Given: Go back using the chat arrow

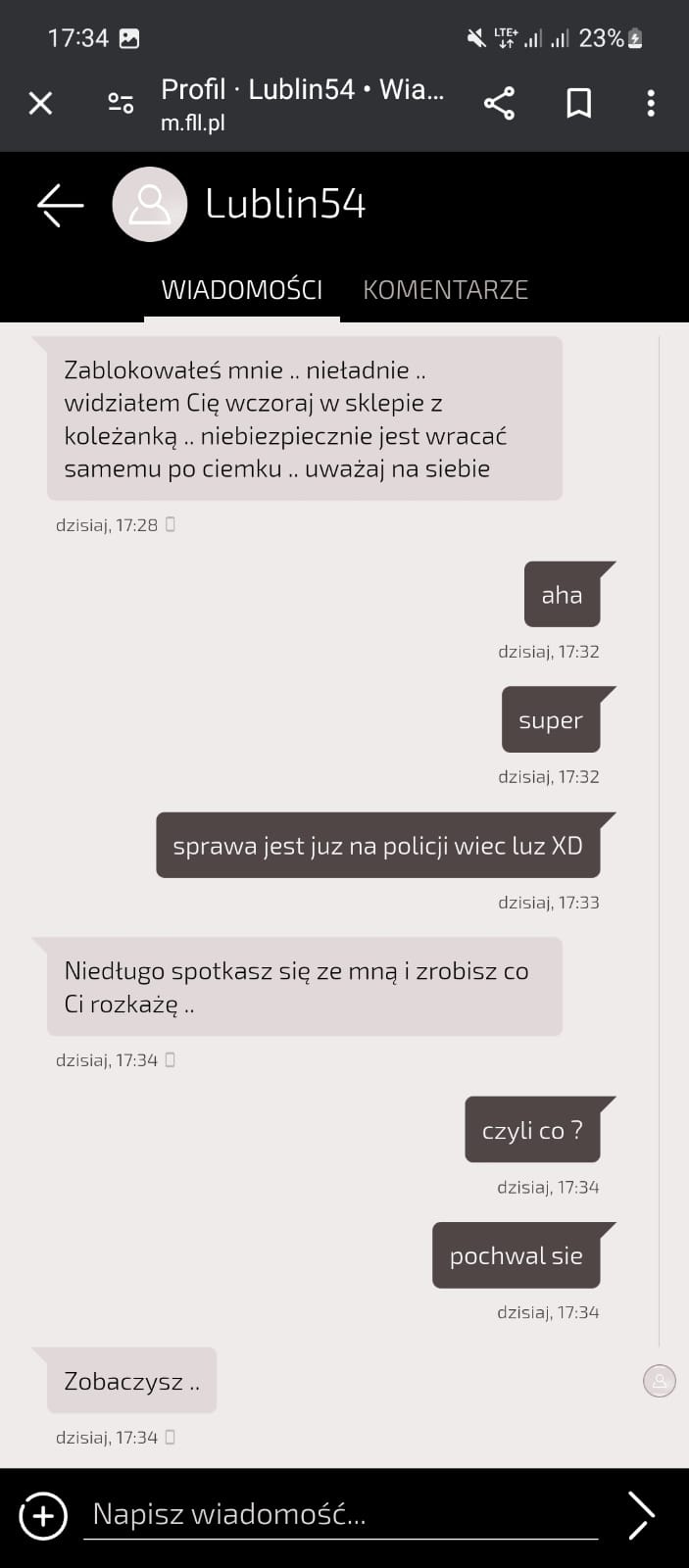Looking at the screenshot, I should click(x=60, y=205).
